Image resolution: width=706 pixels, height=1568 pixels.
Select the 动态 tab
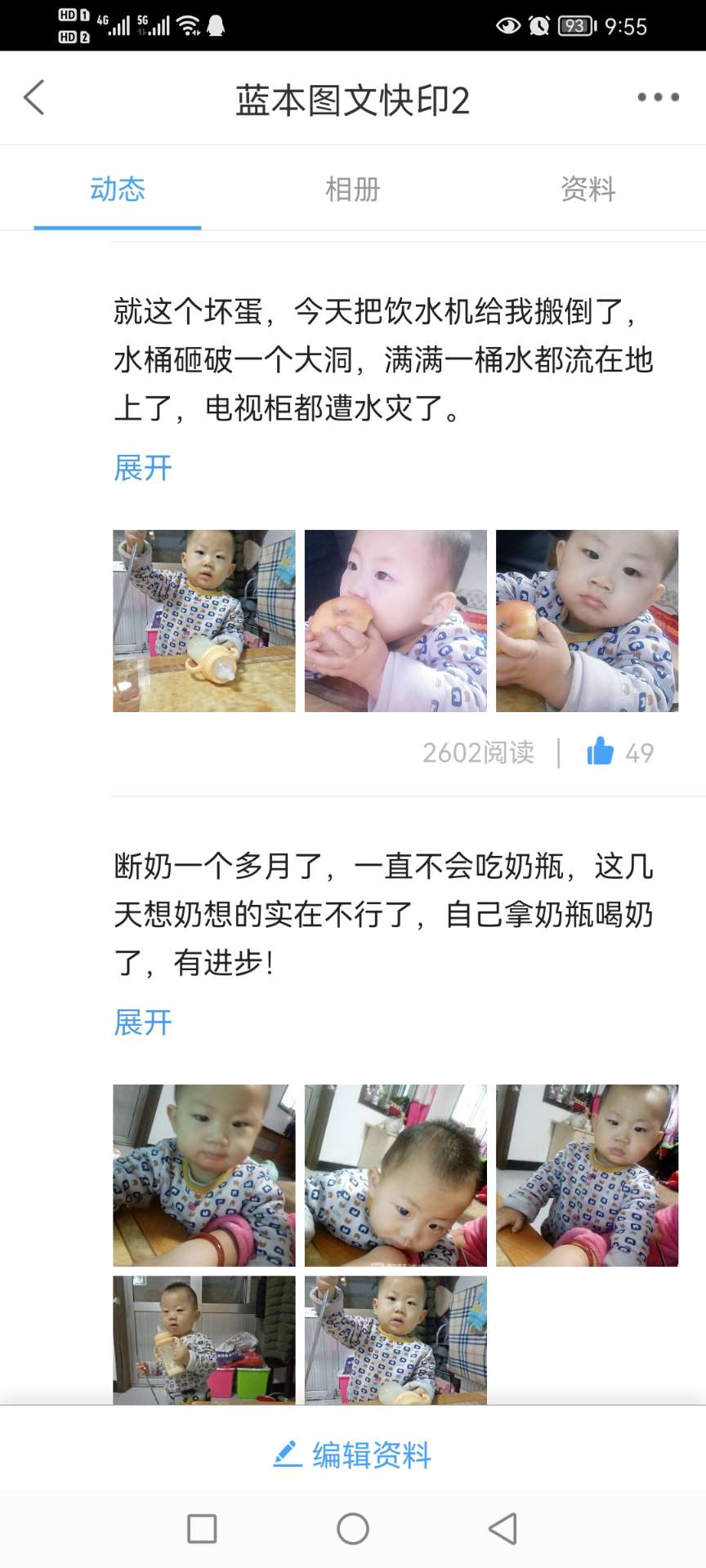pos(118,189)
